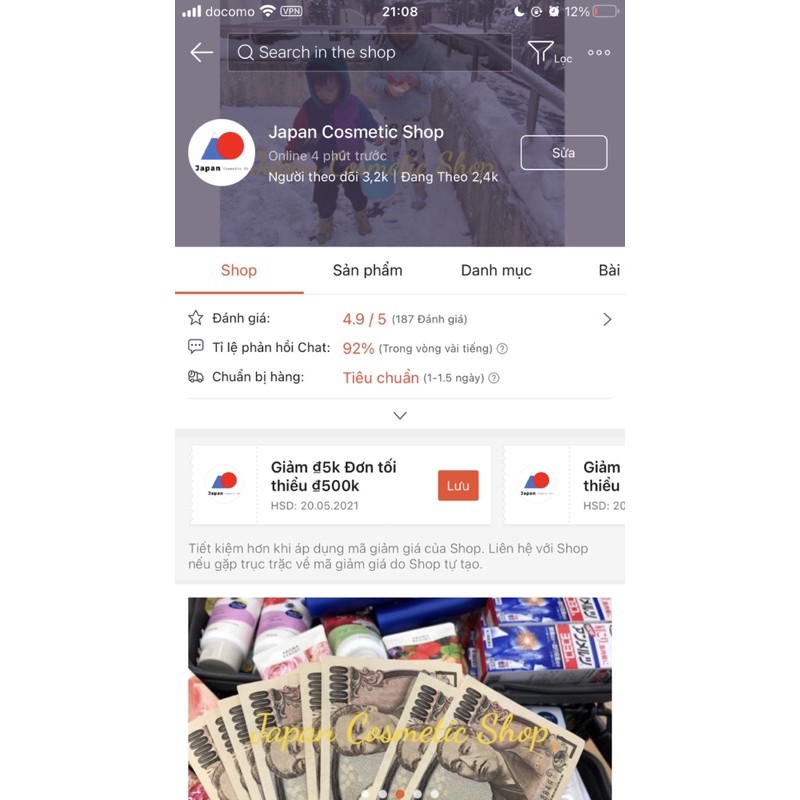800x800 pixels.
Task: Go back using the arrow icon
Action: [x=201, y=53]
